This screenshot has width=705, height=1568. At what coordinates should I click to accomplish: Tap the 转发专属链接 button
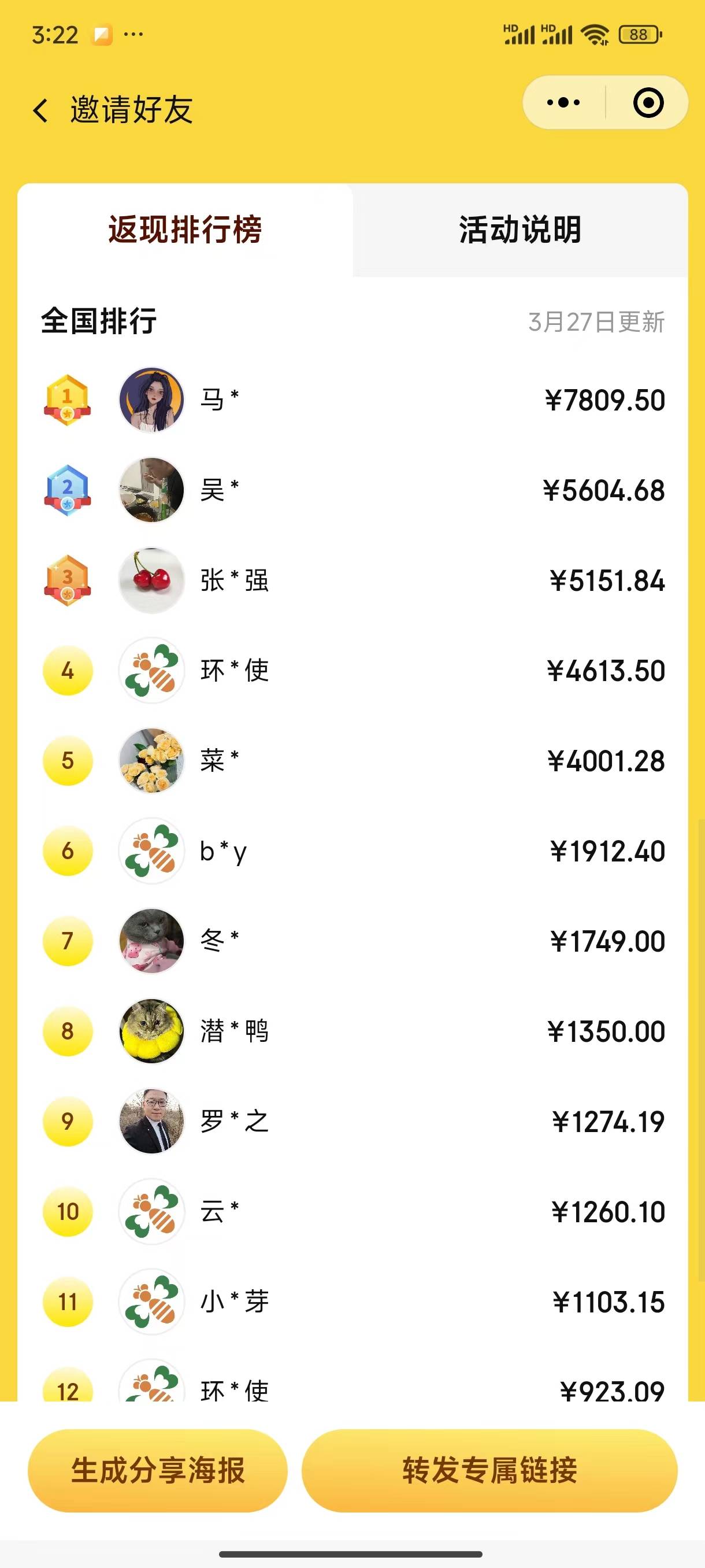point(489,1470)
